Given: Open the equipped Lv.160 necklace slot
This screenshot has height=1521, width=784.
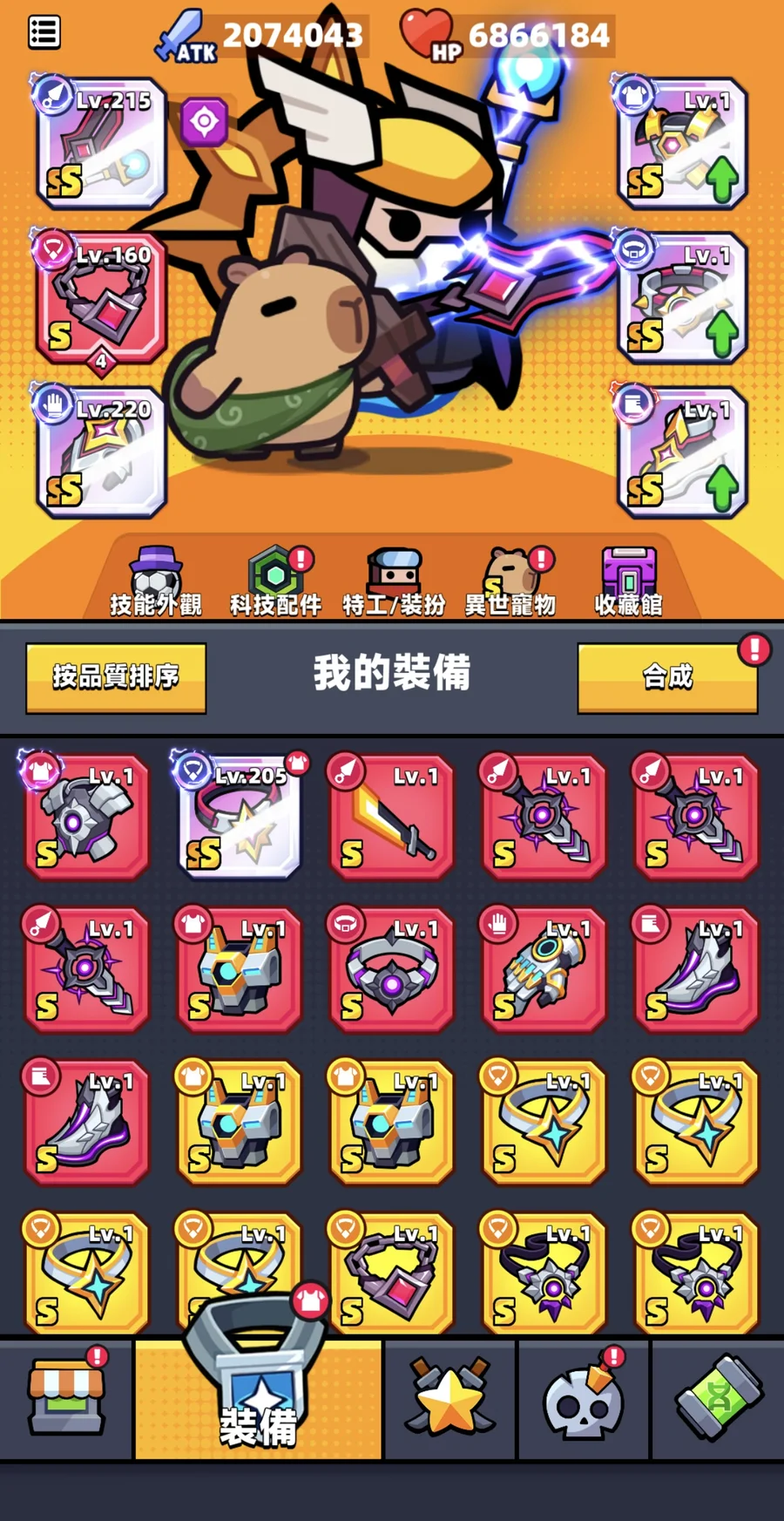Looking at the screenshot, I should (101, 298).
